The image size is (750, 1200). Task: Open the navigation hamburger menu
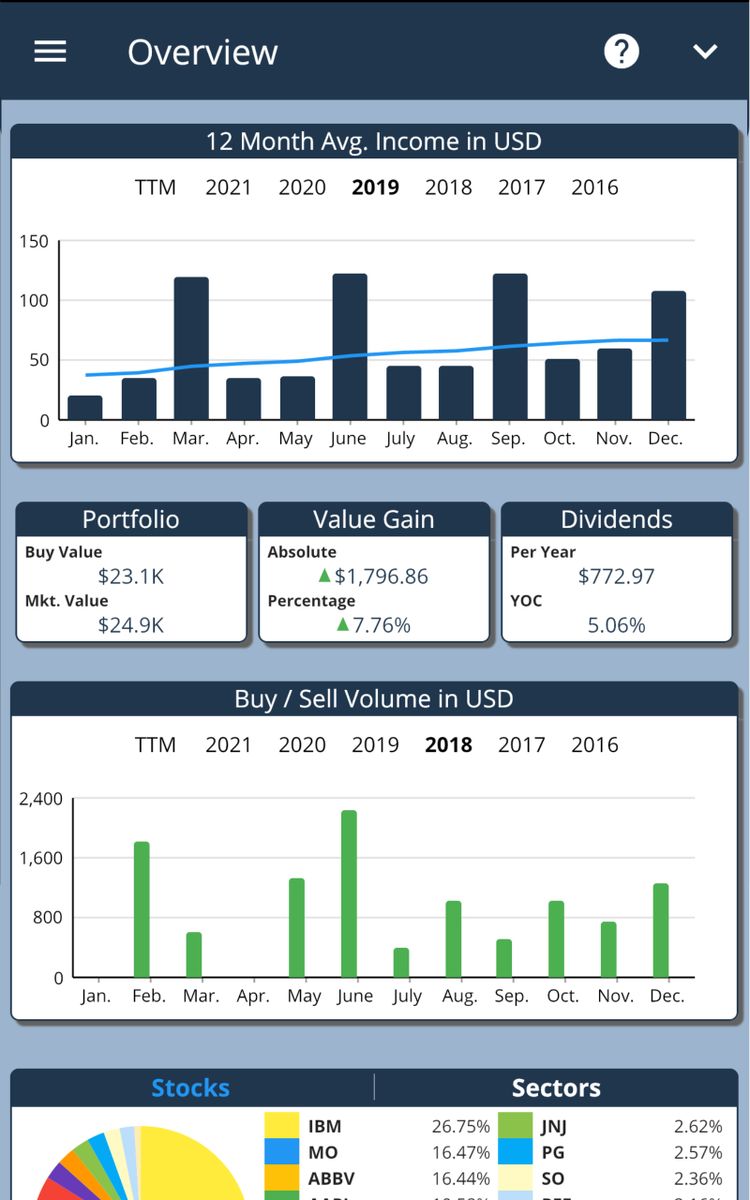pyautogui.click(x=50, y=52)
